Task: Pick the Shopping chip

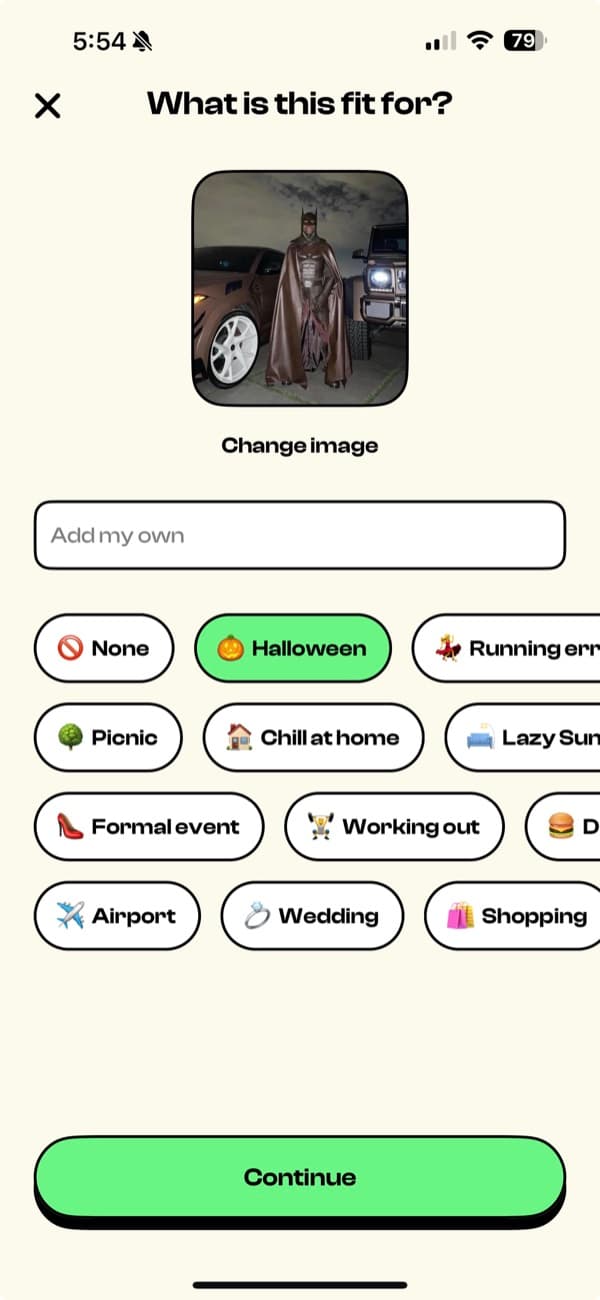Action: click(513, 915)
